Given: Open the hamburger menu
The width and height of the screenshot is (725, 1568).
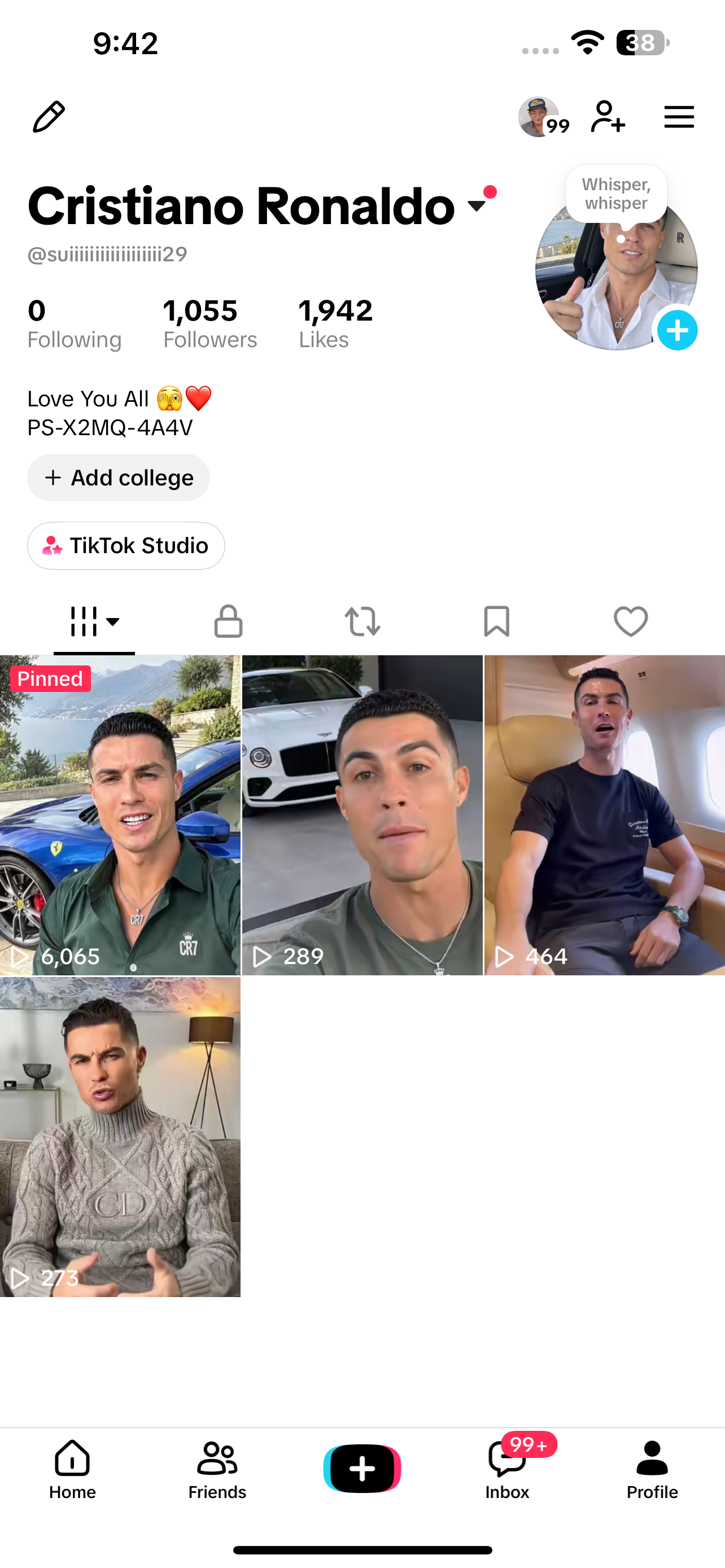Looking at the screenshot, I should pos(679,117).
